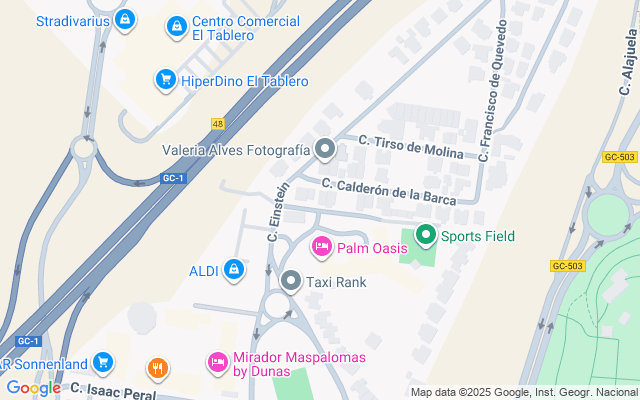The image size is (640, 400).
Task: Open Valeria Alves Fotografía place pin
Action: click(x=325, y=150)
